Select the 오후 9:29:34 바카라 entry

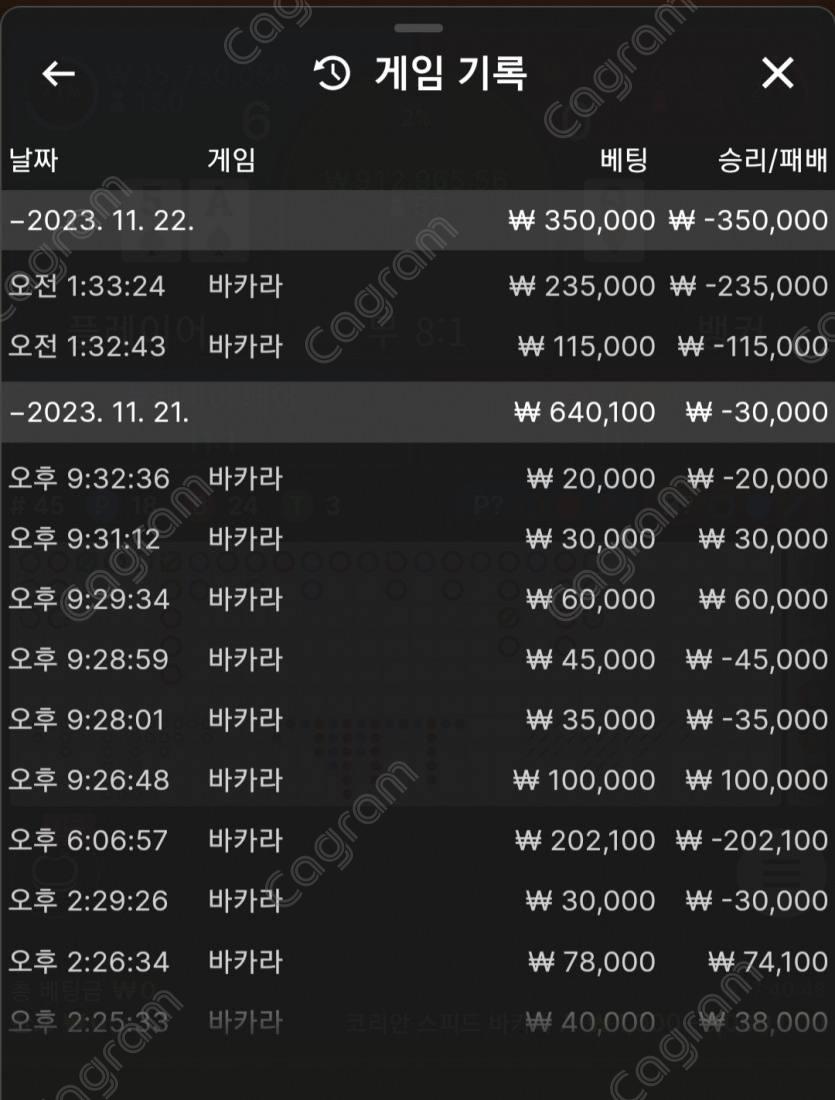pyautogui.click(x=417, y=599)
